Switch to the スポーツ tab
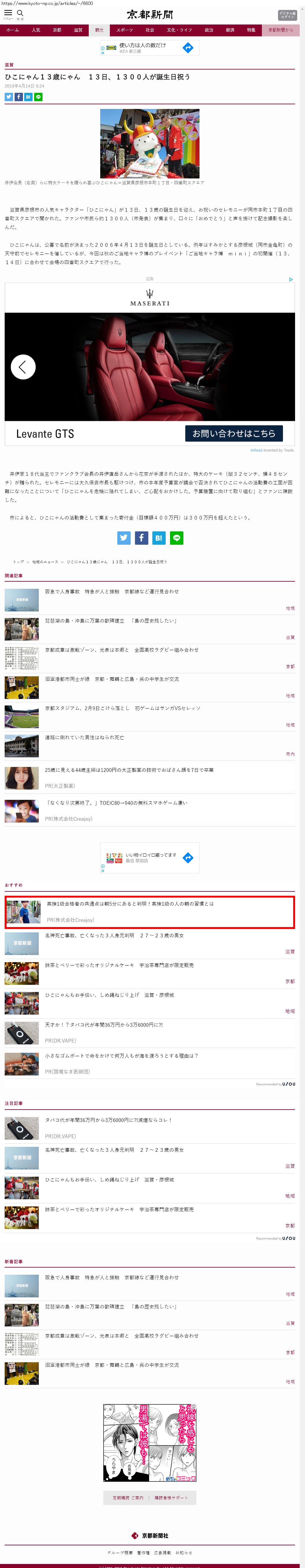Screen dimensions: 305x1568 [x=124, y=30]
